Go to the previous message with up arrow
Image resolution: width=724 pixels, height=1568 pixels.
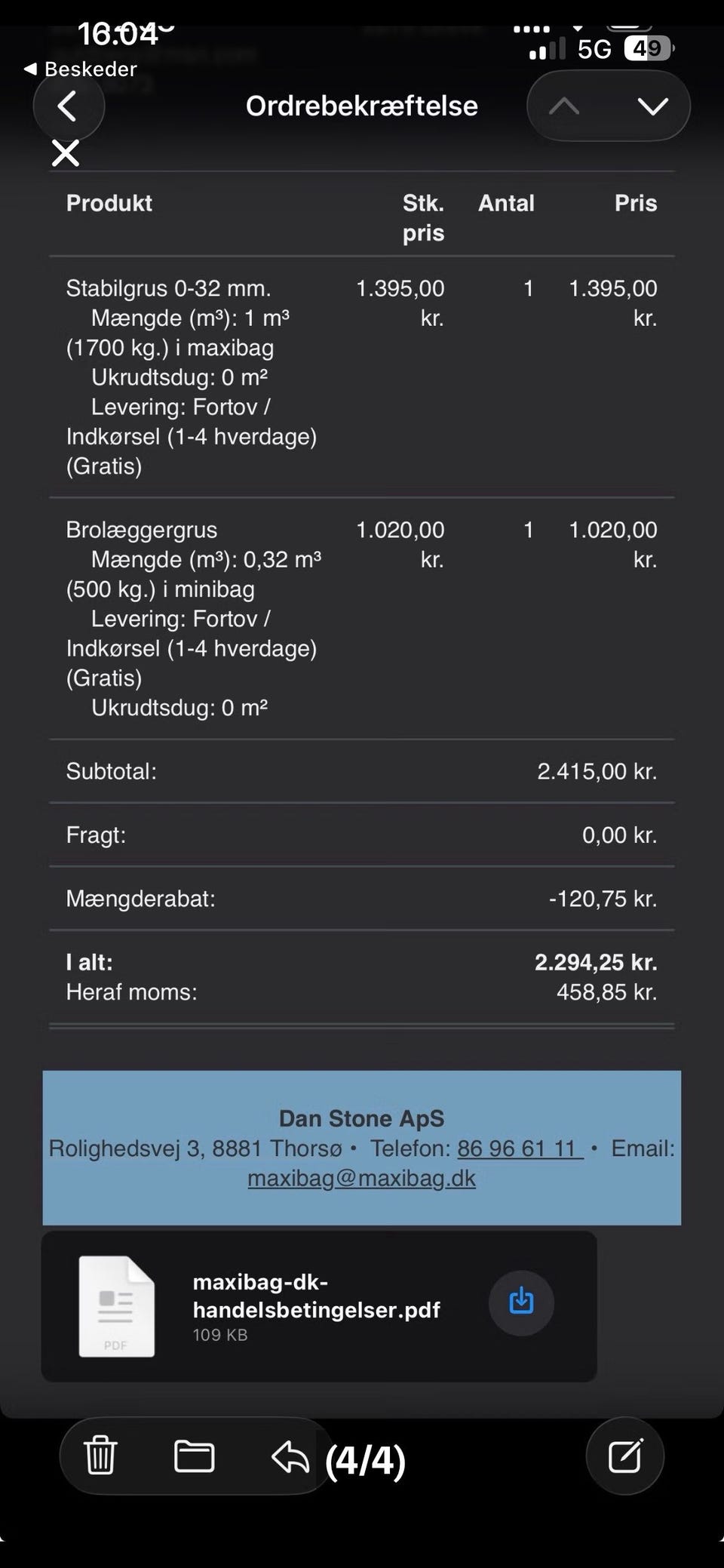[x=564, y=106]
